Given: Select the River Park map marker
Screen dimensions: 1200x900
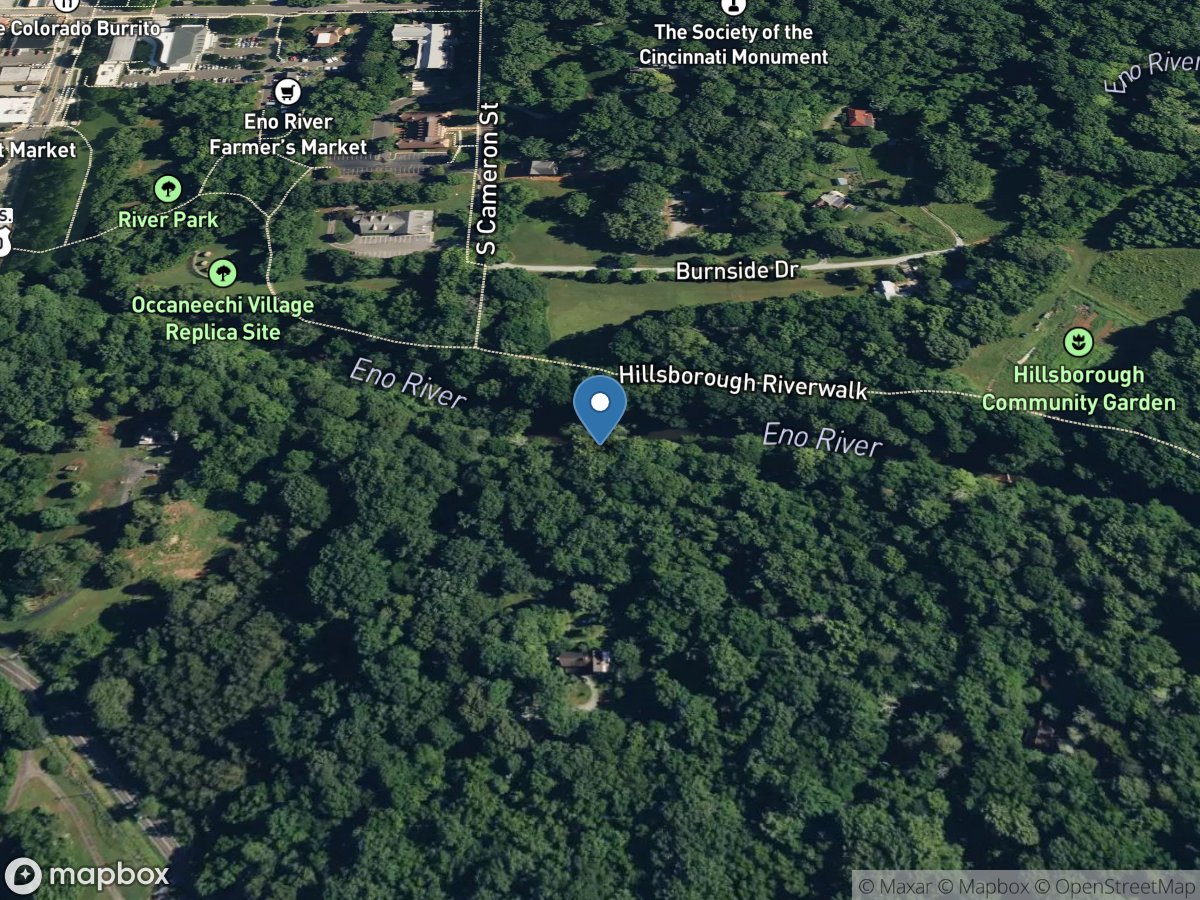Looking at the screenshot, I should pos(168,187).
